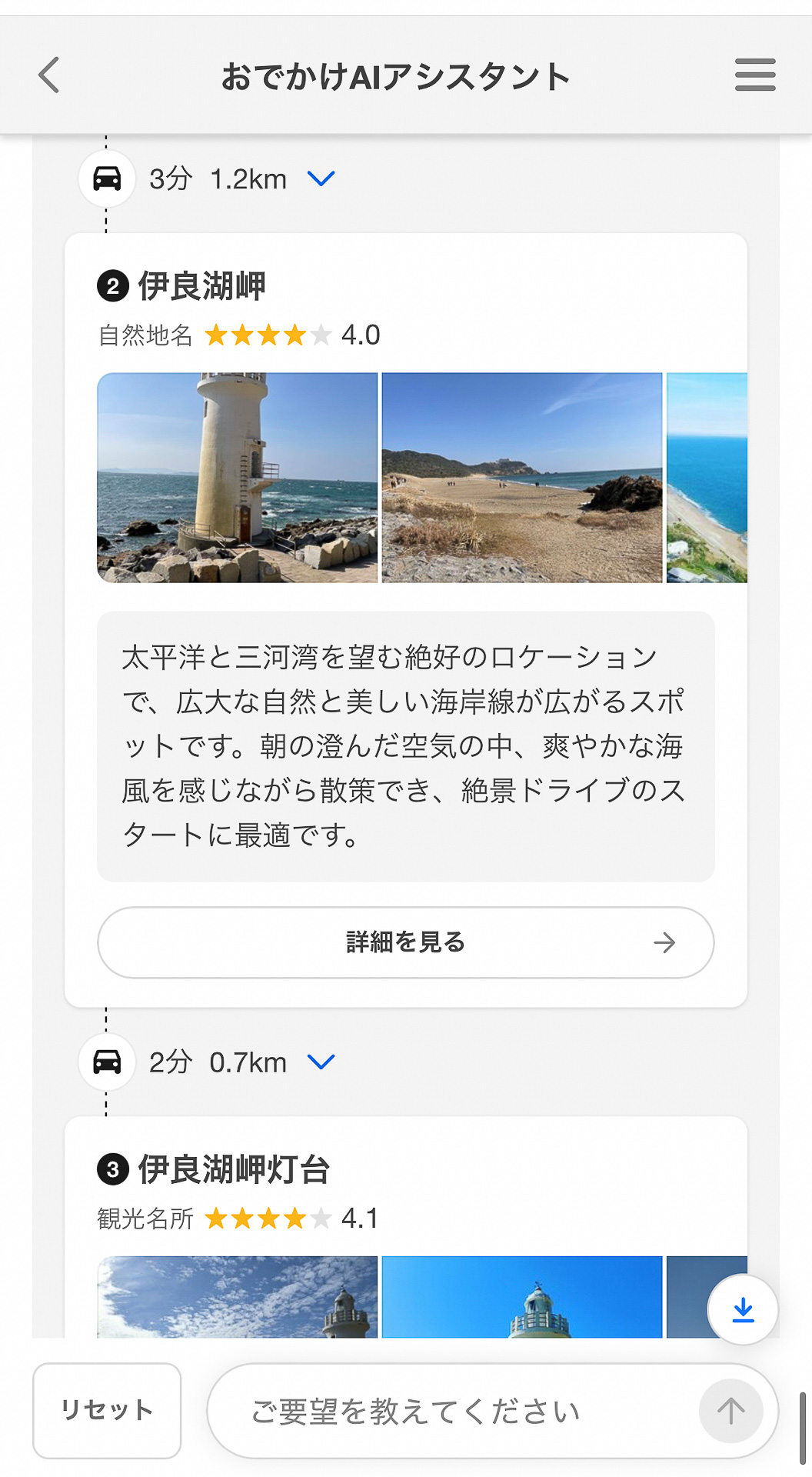Tap 詳細を見る for 伊良湖岬
The width and height of the screenshot is (812, 1477).
point(406,942)
